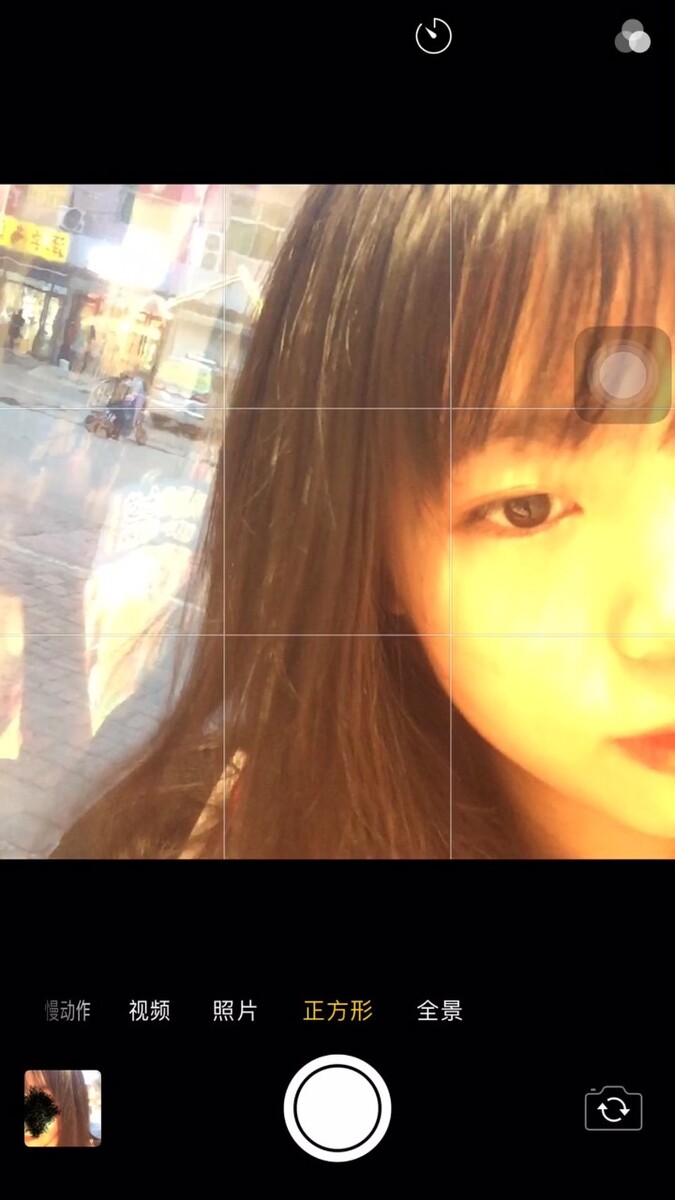Screen dimensions: 675x1200
Task: Switch to 照片 mode
Action: pos(235,1011)
